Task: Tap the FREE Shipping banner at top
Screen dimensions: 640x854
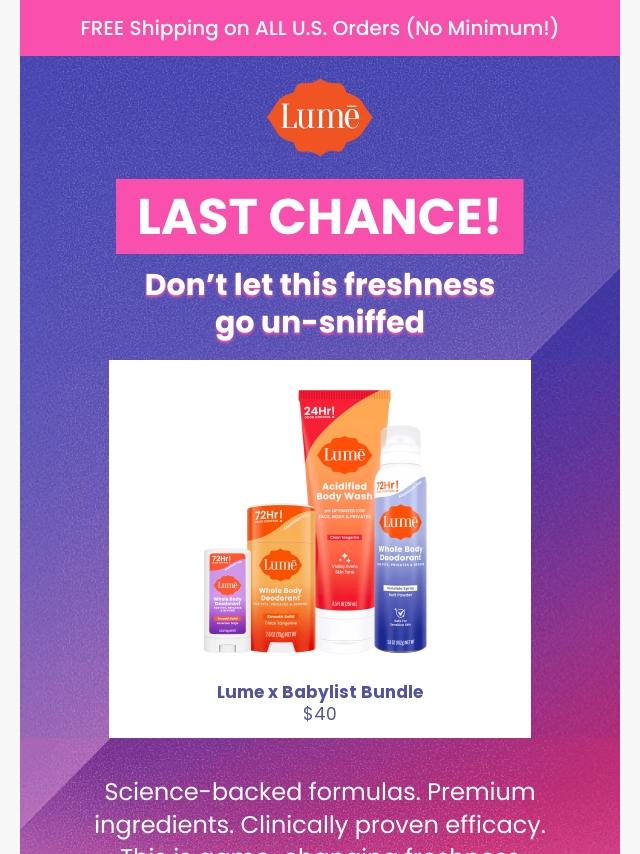Action: (x=320, y=28)
